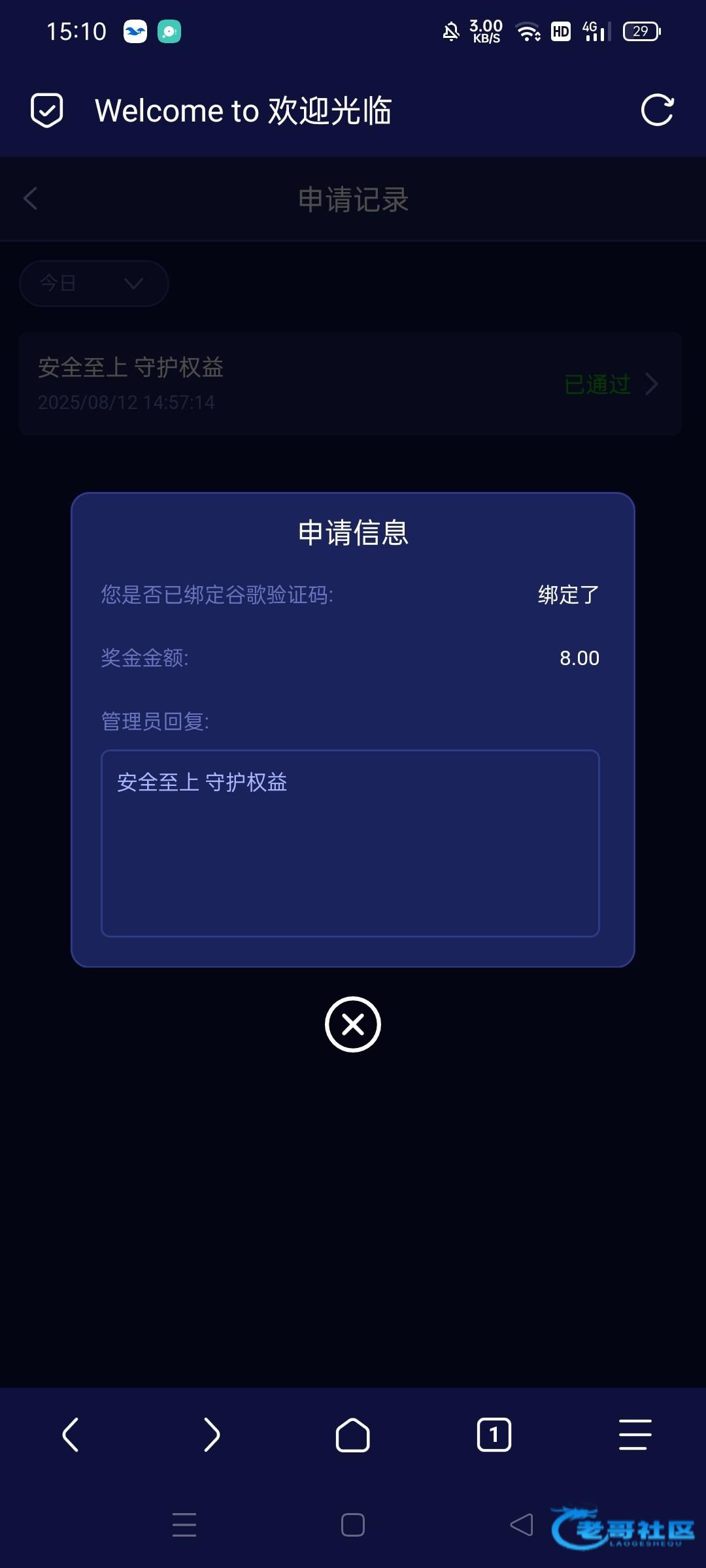Viewport: 706px width, 1568px height.
Task: Tap the system back triangle
Action: pos(522,1525)
